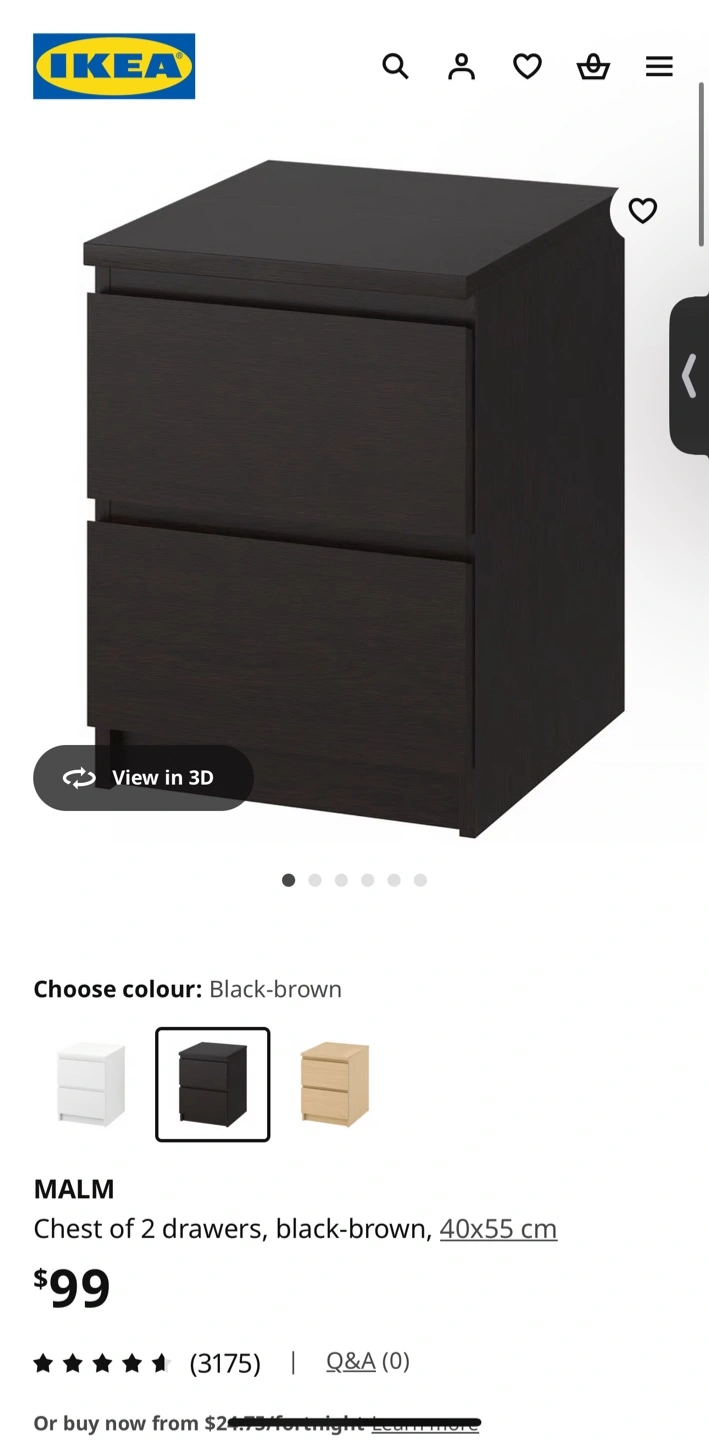
Task: Save MALM to favourites on product image
Action: click(642, 210)
